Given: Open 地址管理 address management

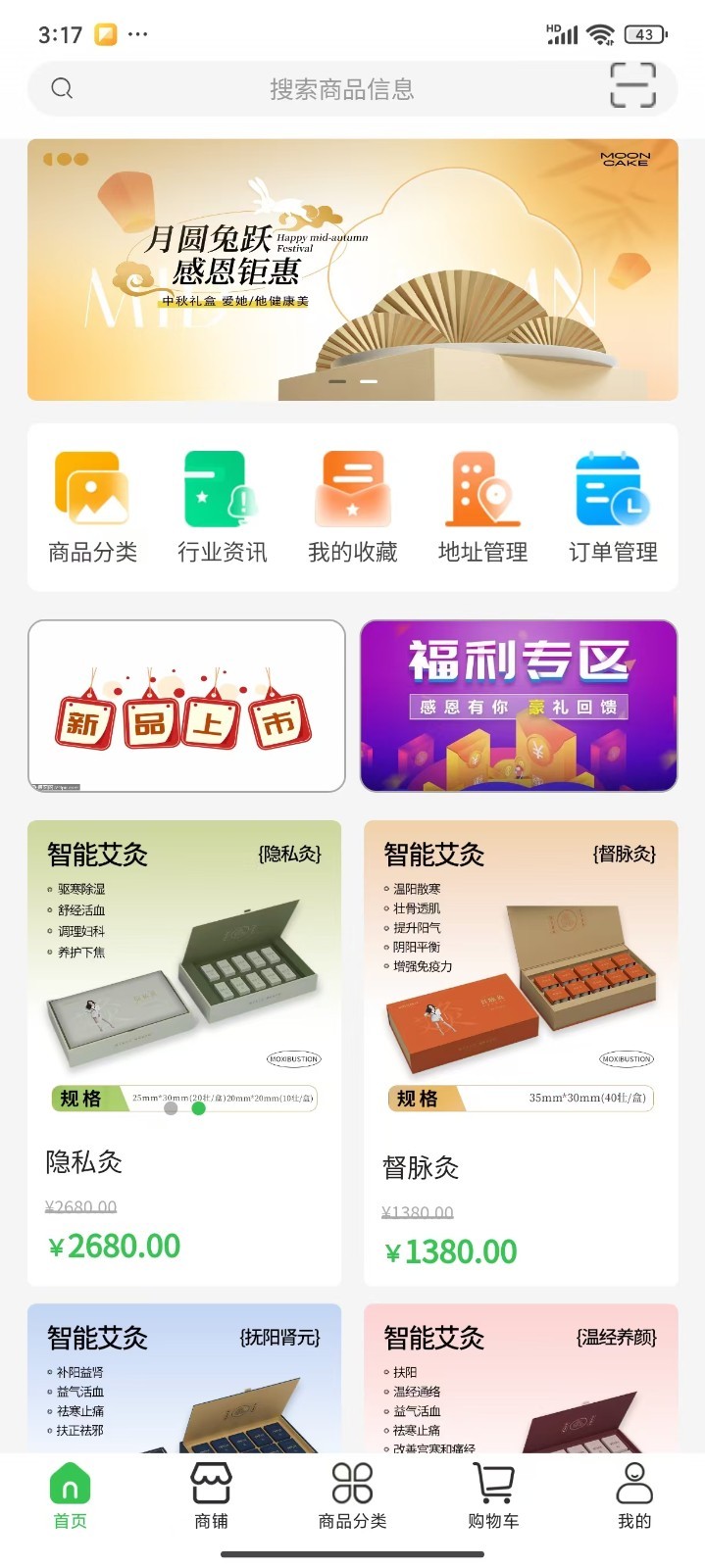Looking at the screenshot, I should pyautogui.click(x=482, y=508).
